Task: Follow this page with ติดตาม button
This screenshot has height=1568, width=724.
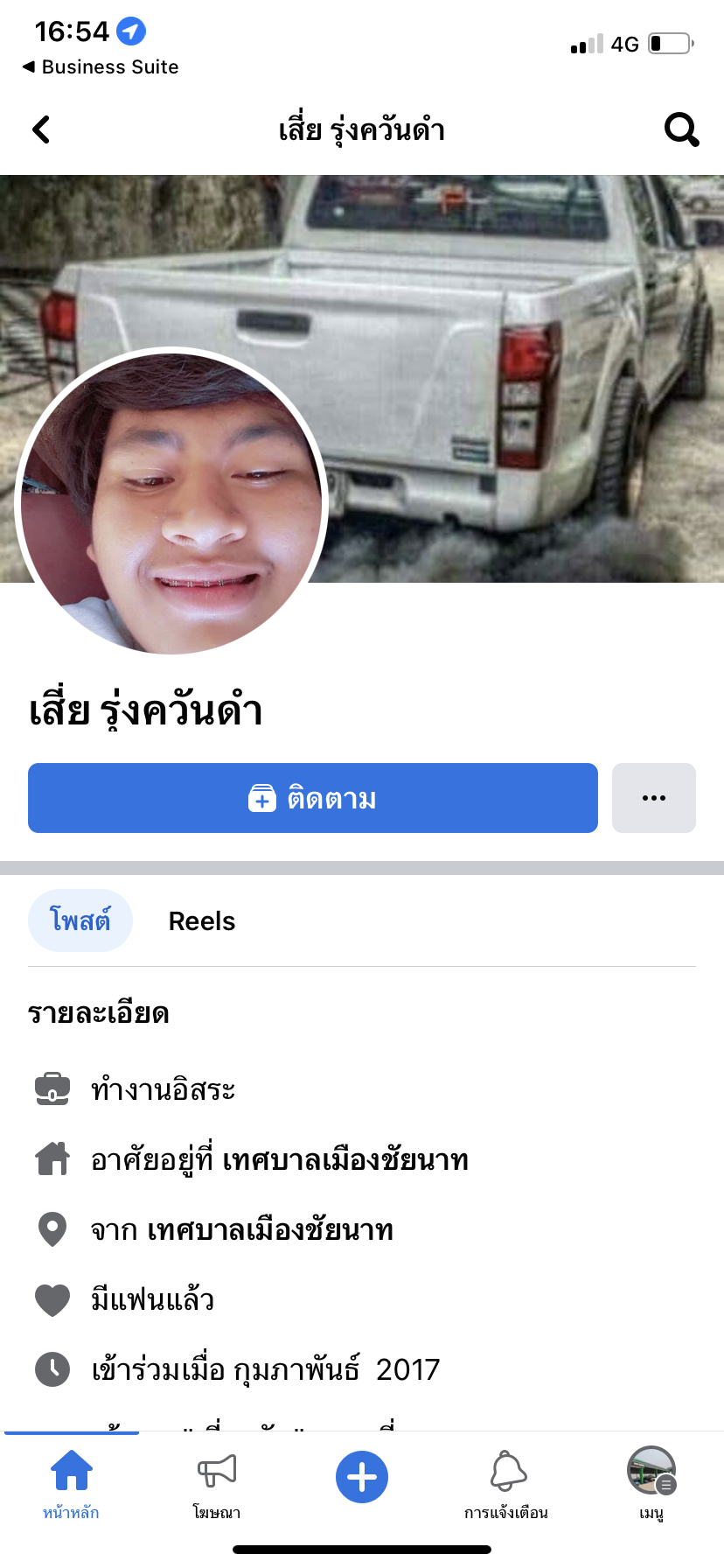Action: 312,798
